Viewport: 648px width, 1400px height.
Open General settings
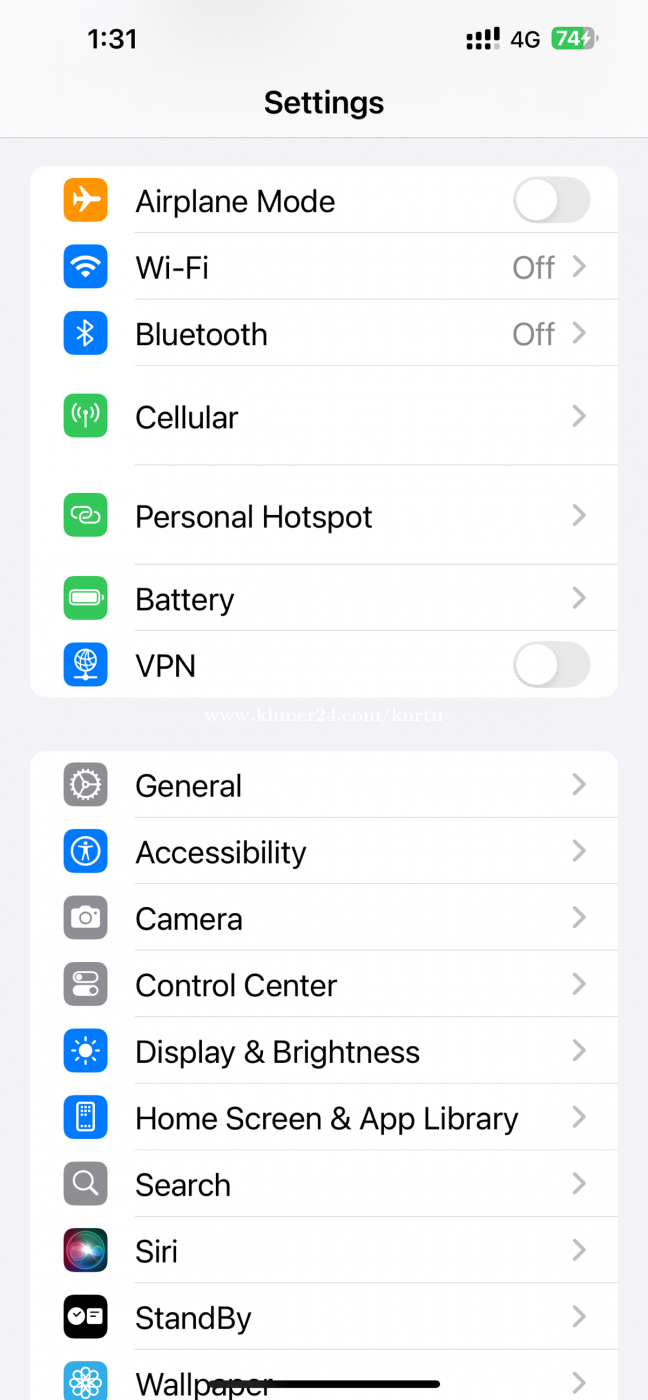324,785
